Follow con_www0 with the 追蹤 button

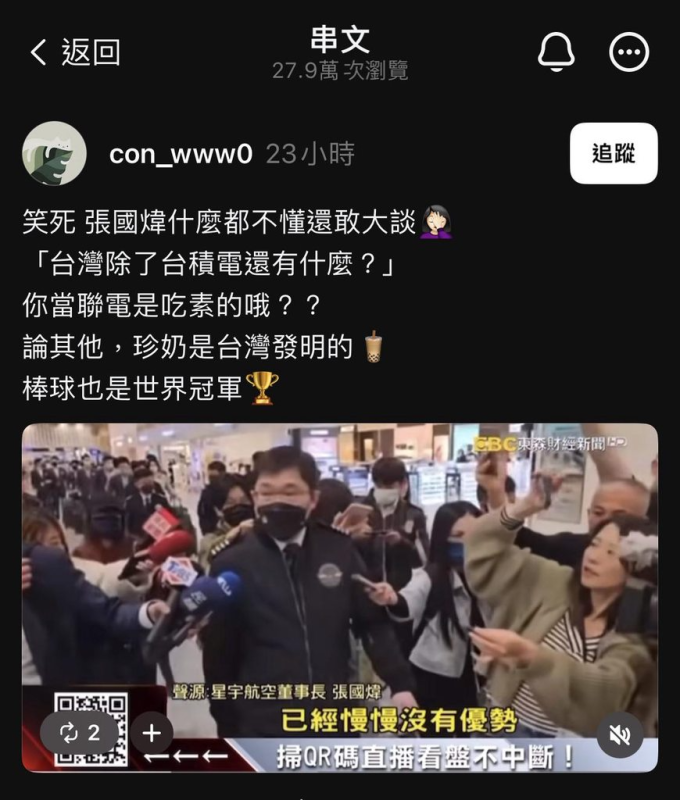coord(613,153)
